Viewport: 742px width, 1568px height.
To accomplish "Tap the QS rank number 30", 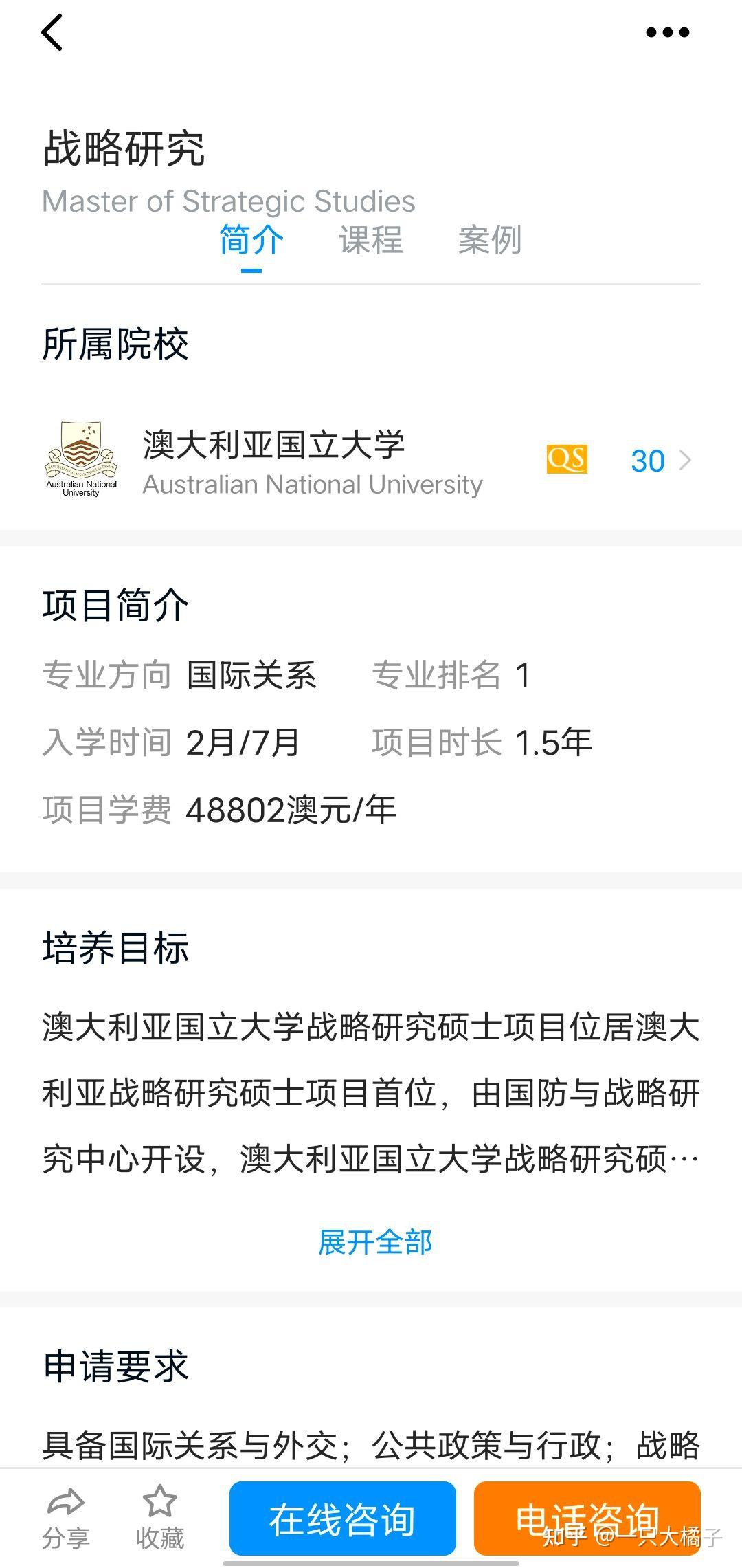I will (x=648, y=459).
